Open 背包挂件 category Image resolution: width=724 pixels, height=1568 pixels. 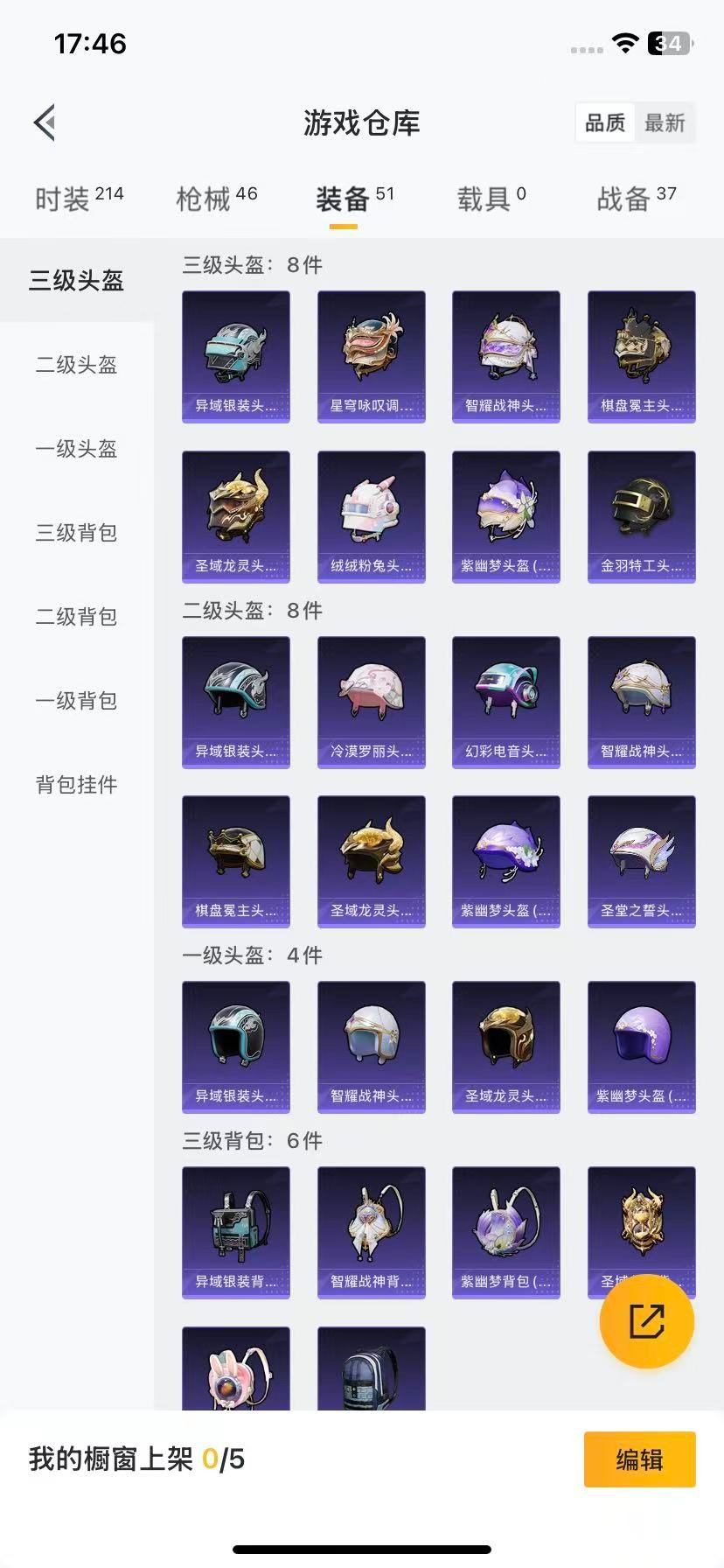click(x=77, y=785)
